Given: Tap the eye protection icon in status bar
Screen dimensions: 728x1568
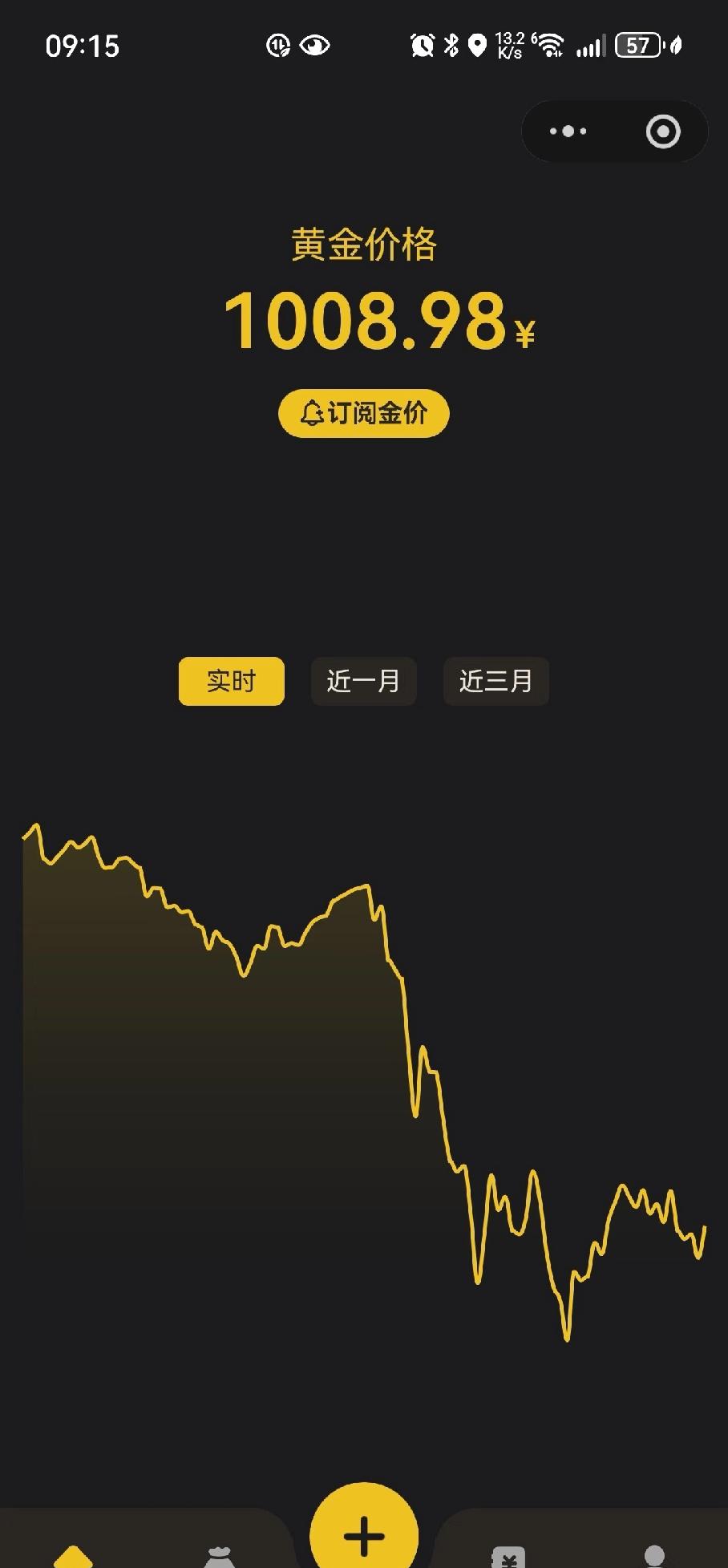Looking at the screenshot, I should pyautogui.click(x=314, y=46).
